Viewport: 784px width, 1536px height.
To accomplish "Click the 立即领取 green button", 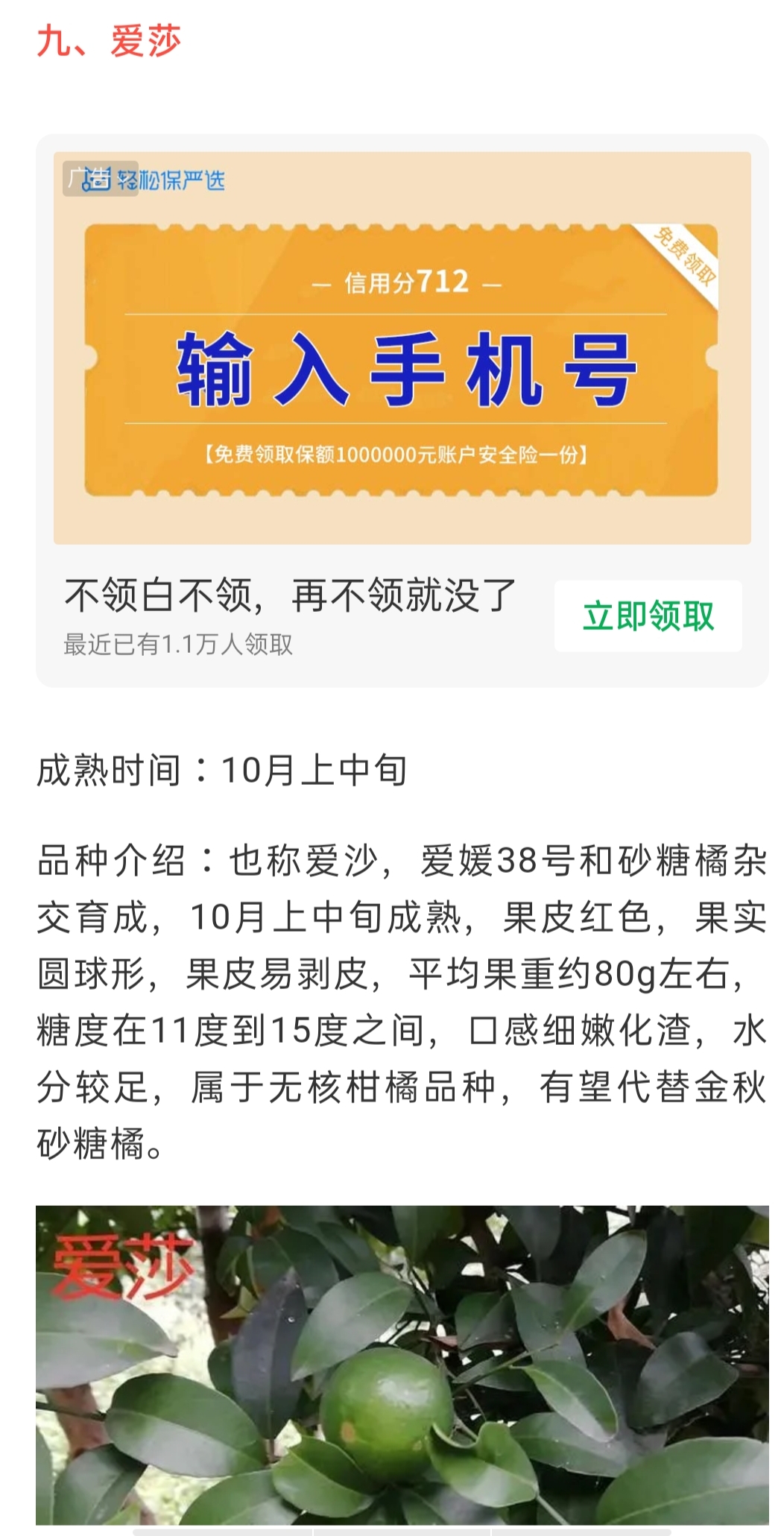I will coord(648,617).
